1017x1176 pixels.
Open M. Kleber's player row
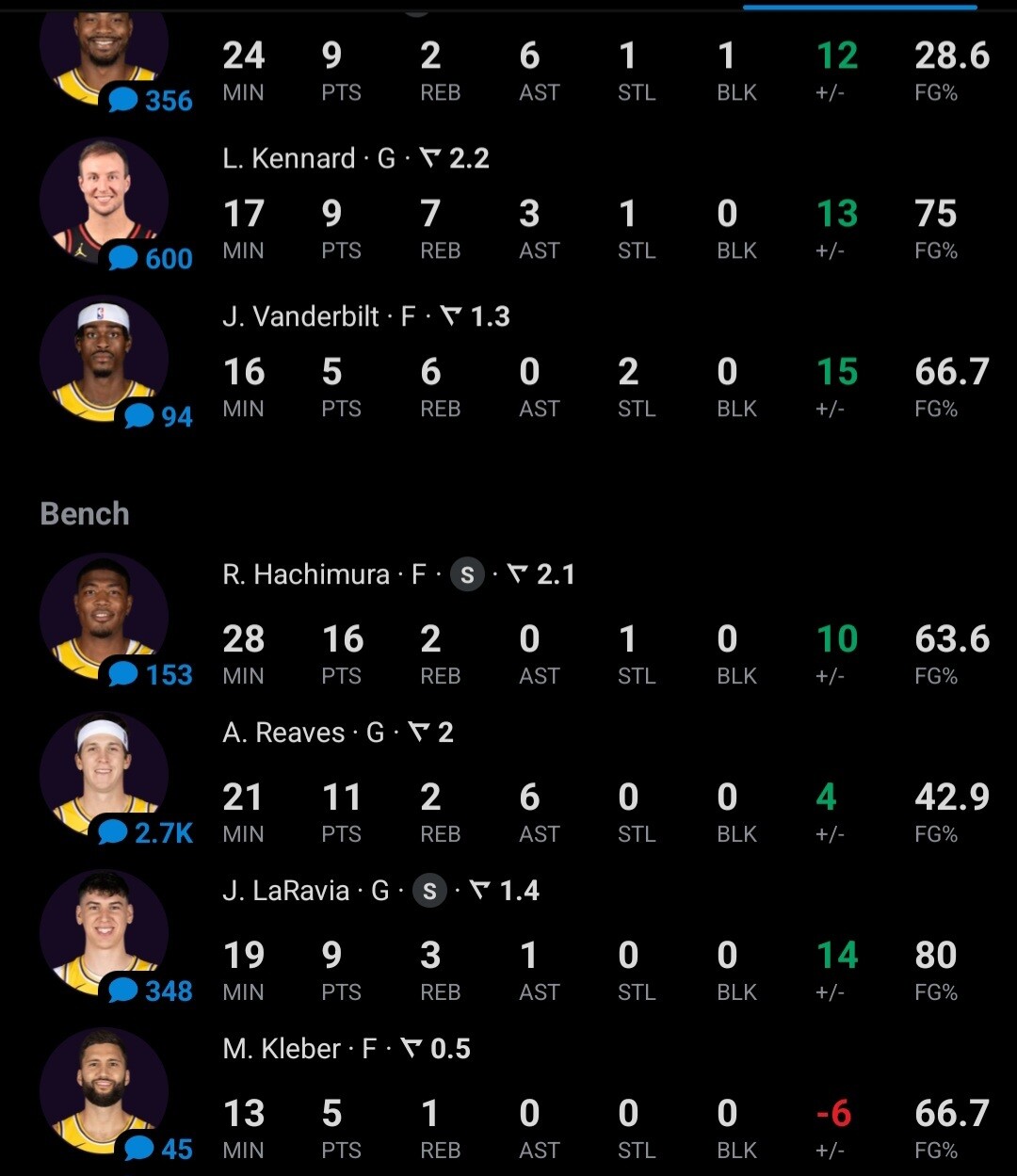tap(508, 1094)
